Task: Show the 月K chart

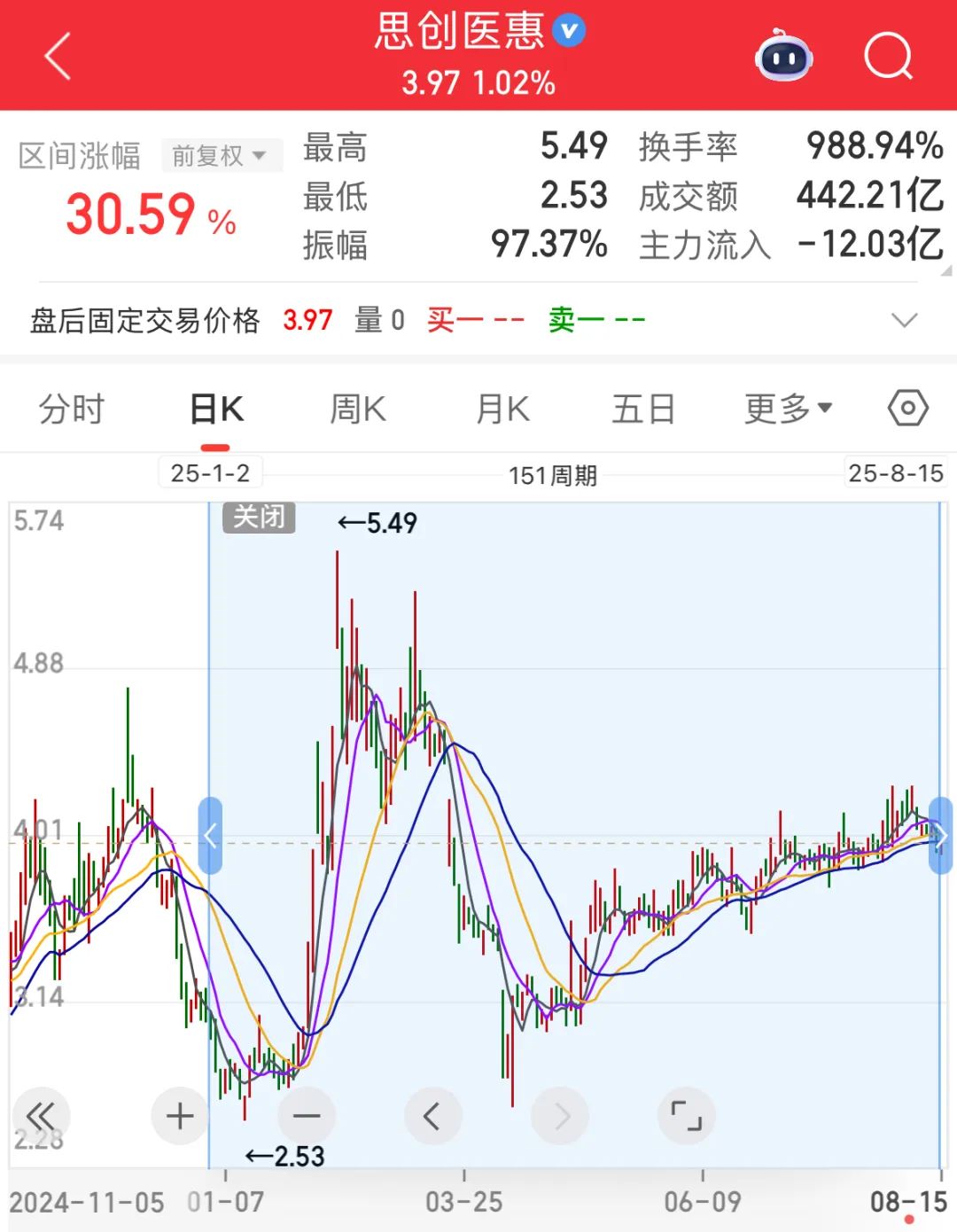Action: click(502, 409)
